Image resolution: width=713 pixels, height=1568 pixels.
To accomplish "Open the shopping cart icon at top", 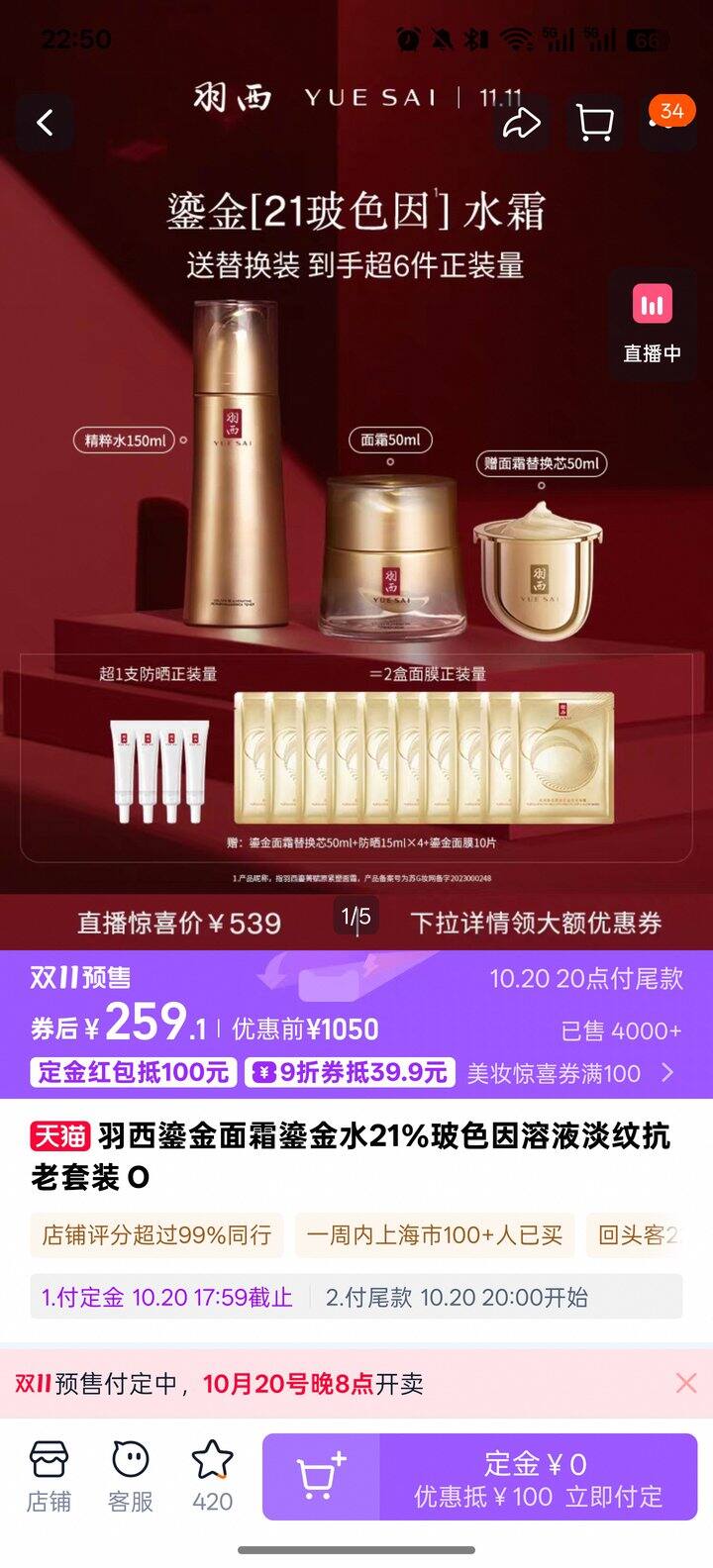I will (x=595, y=123).
